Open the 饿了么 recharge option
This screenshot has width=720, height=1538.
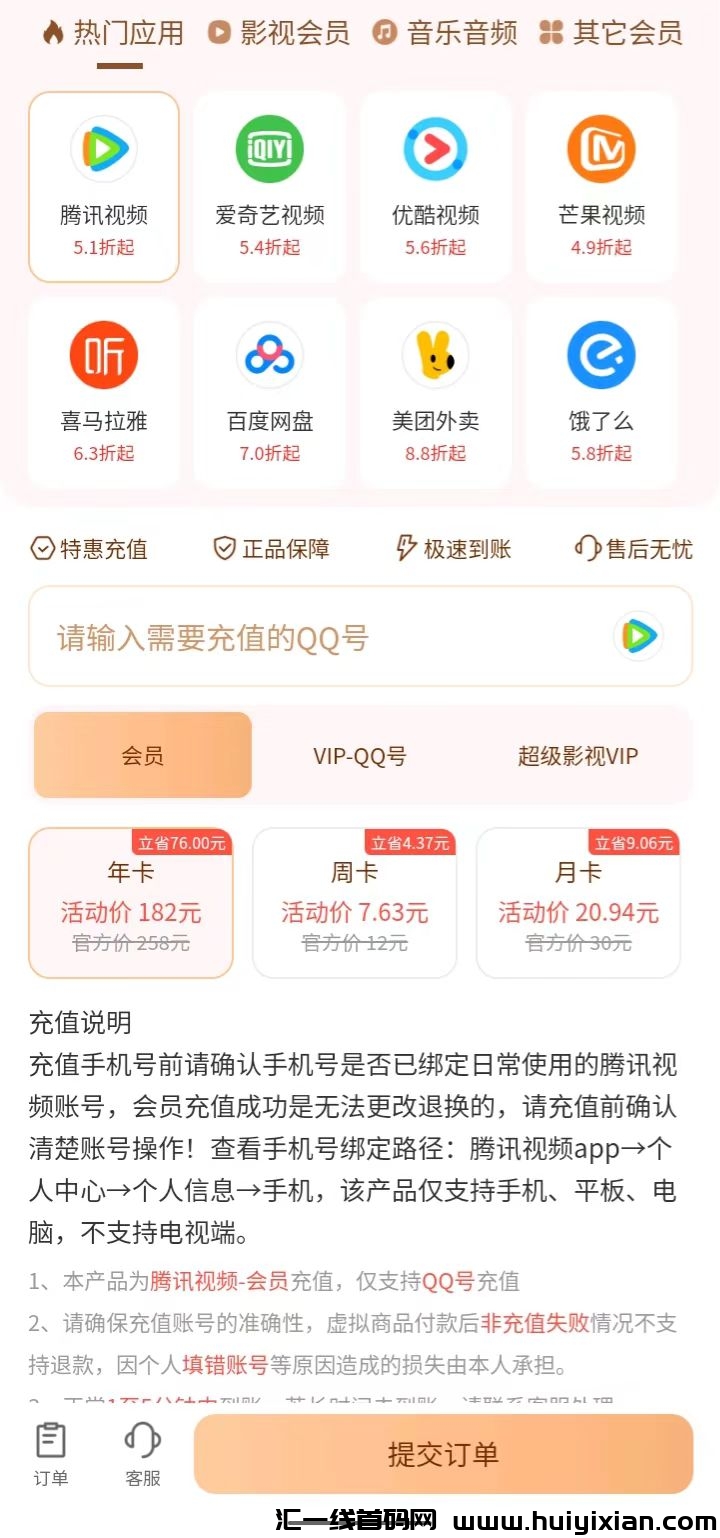click(x=601, y=354)
